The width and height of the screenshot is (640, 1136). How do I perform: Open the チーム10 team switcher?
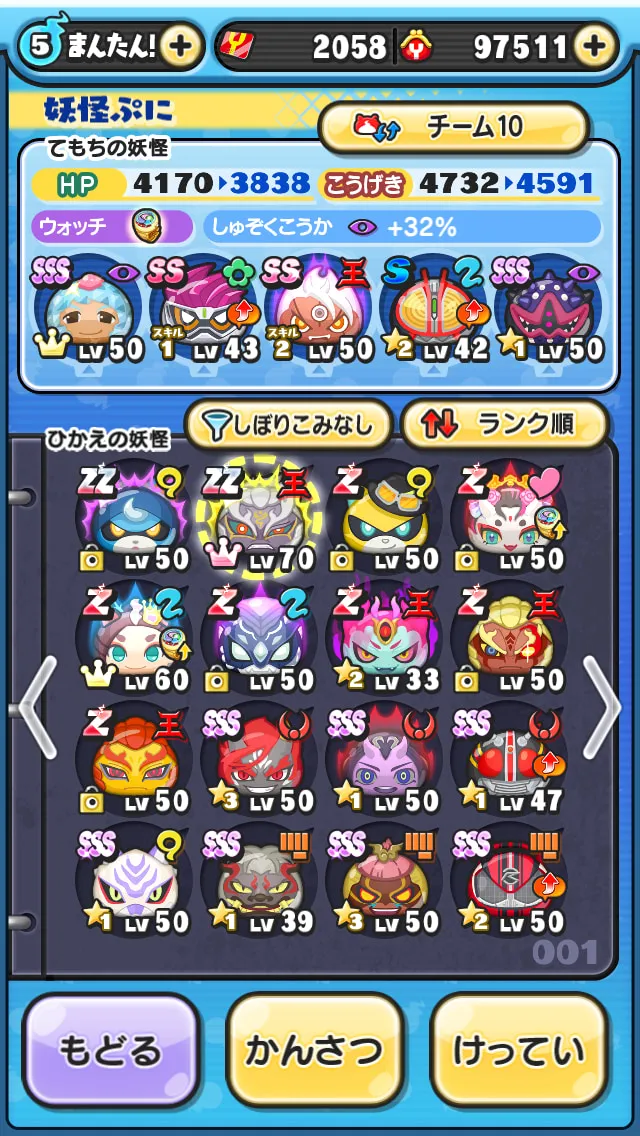(453, 128)
